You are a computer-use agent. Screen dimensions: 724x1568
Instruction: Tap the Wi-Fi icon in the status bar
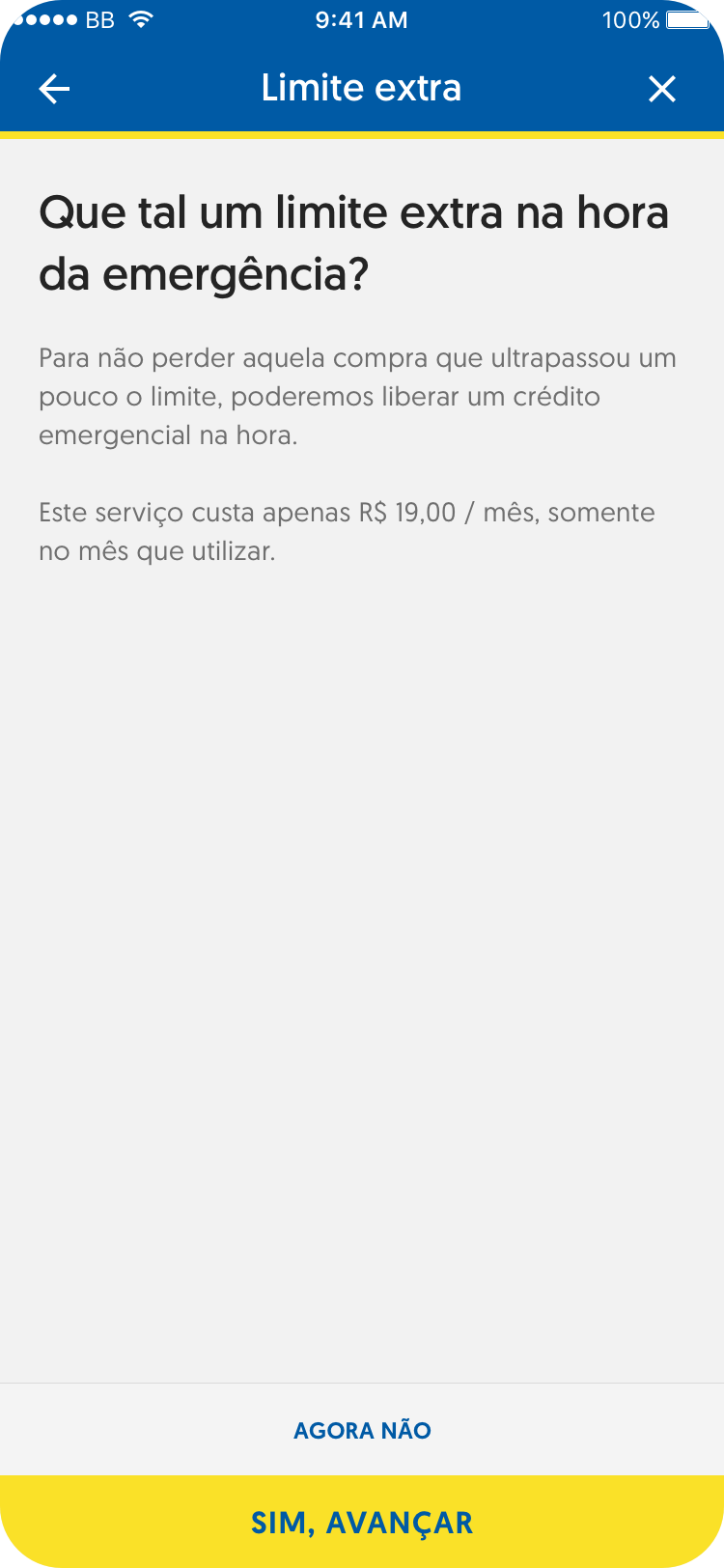[138, 18]
